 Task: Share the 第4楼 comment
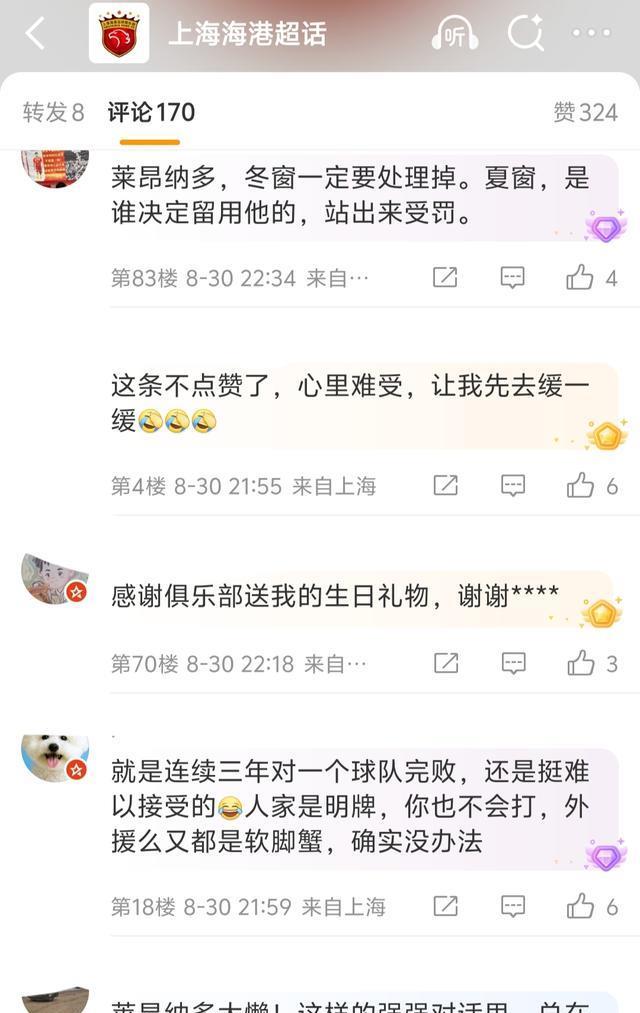tap(445, 486)
